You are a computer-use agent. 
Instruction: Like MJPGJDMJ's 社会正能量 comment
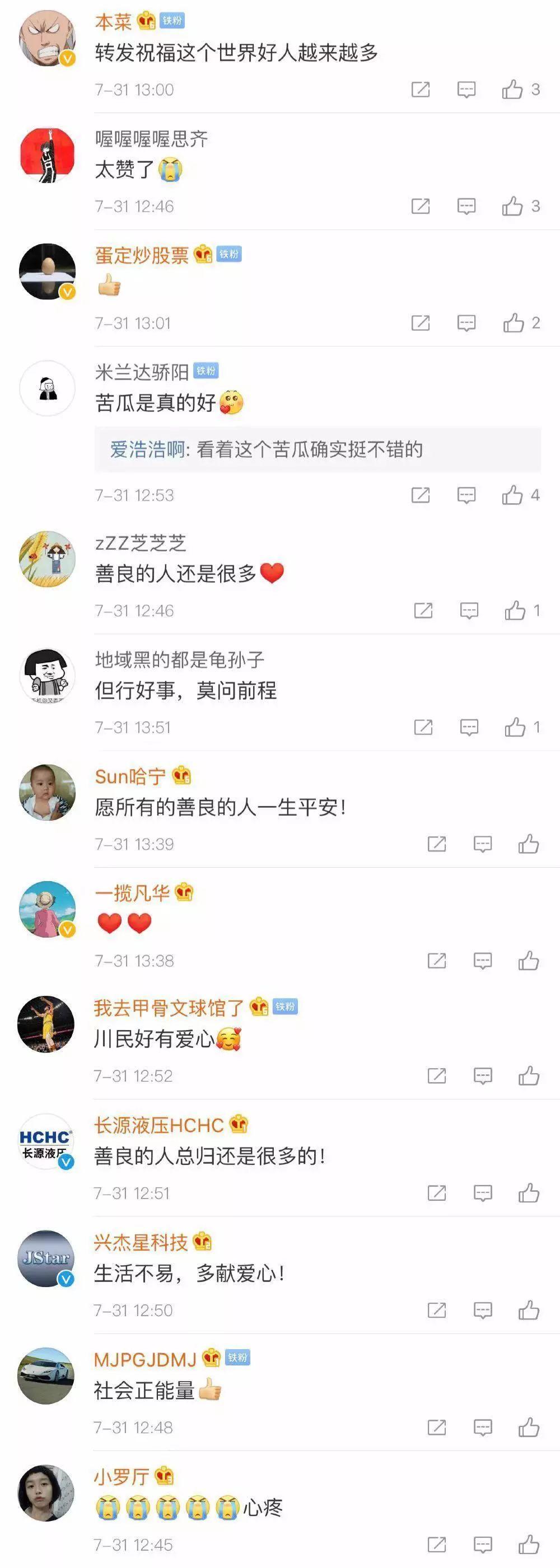(x=528, y=1427)
